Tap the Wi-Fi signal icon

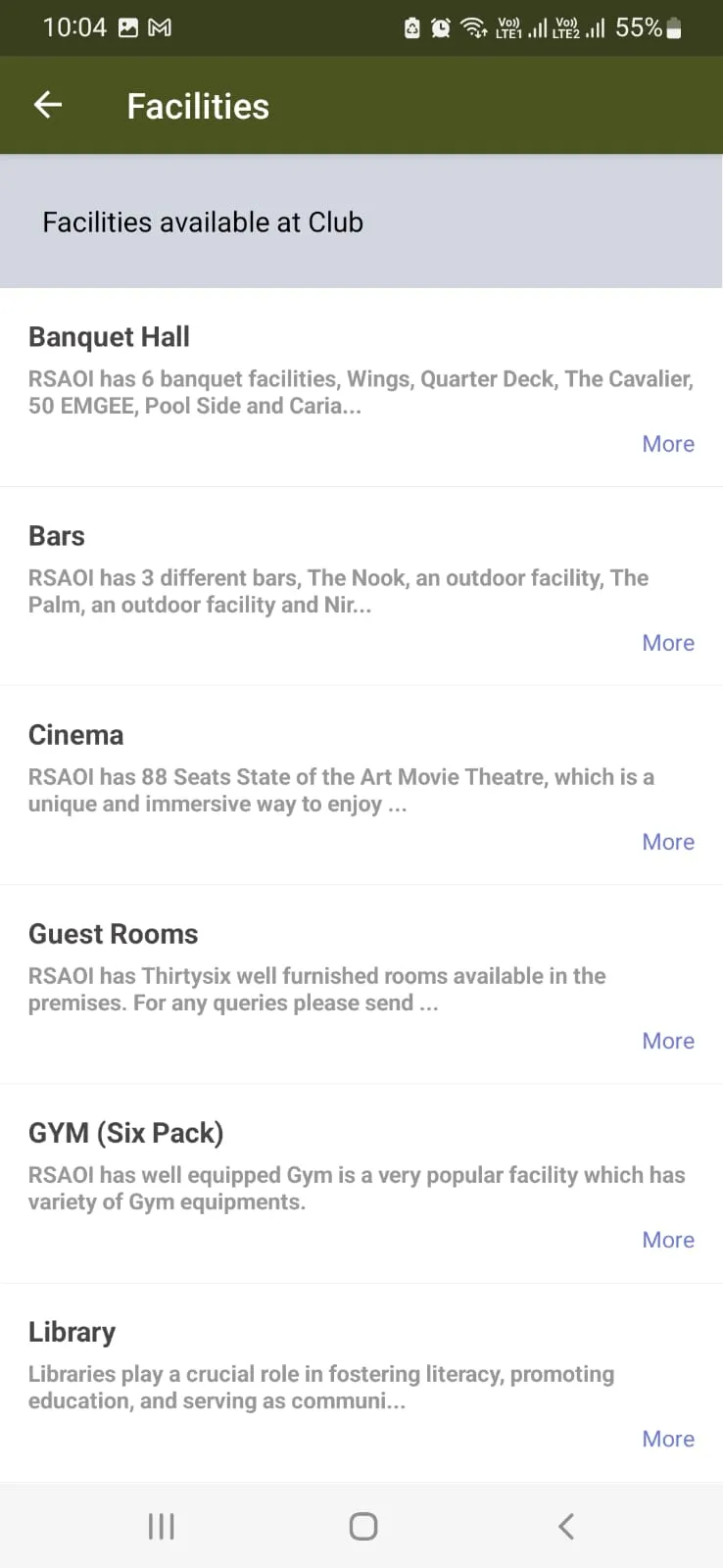(x=473, y=27)
